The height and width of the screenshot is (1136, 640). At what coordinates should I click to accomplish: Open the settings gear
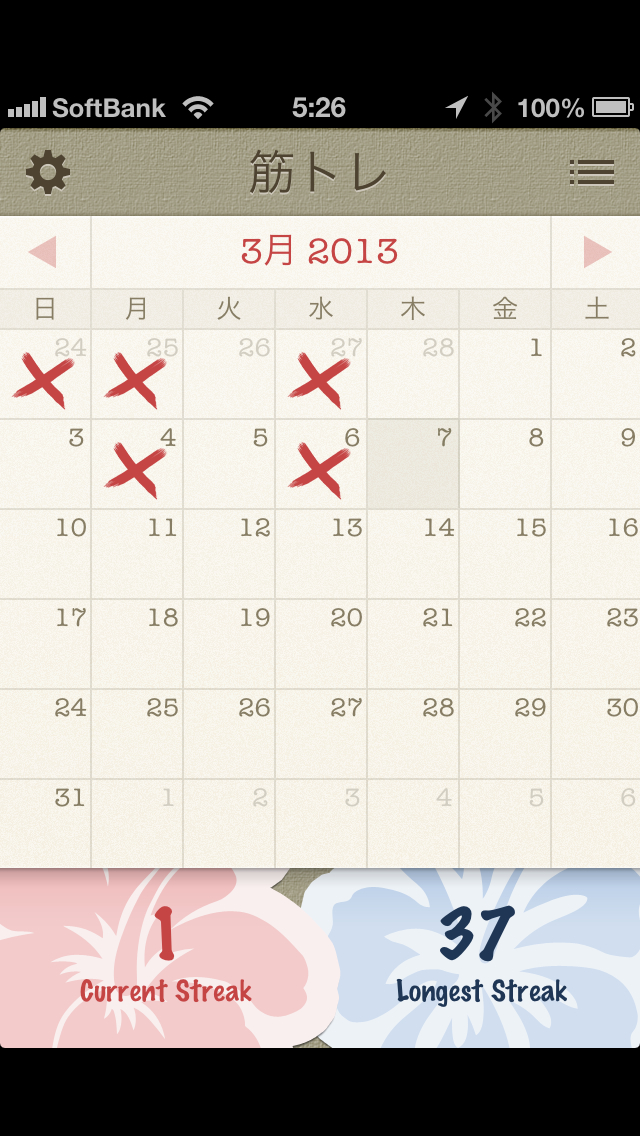click(x=48, y=173)
